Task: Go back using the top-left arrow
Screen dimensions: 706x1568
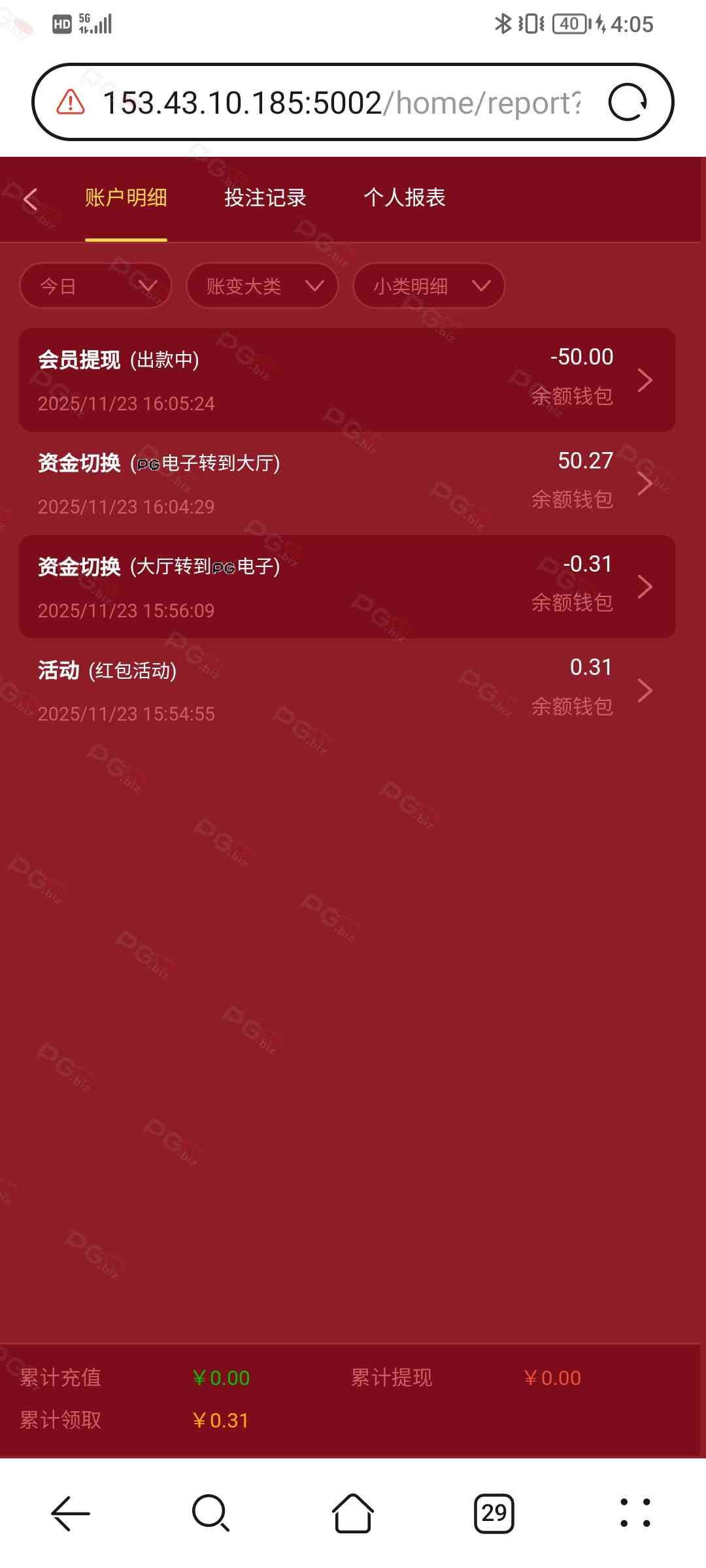Action: tap(31, 199)
